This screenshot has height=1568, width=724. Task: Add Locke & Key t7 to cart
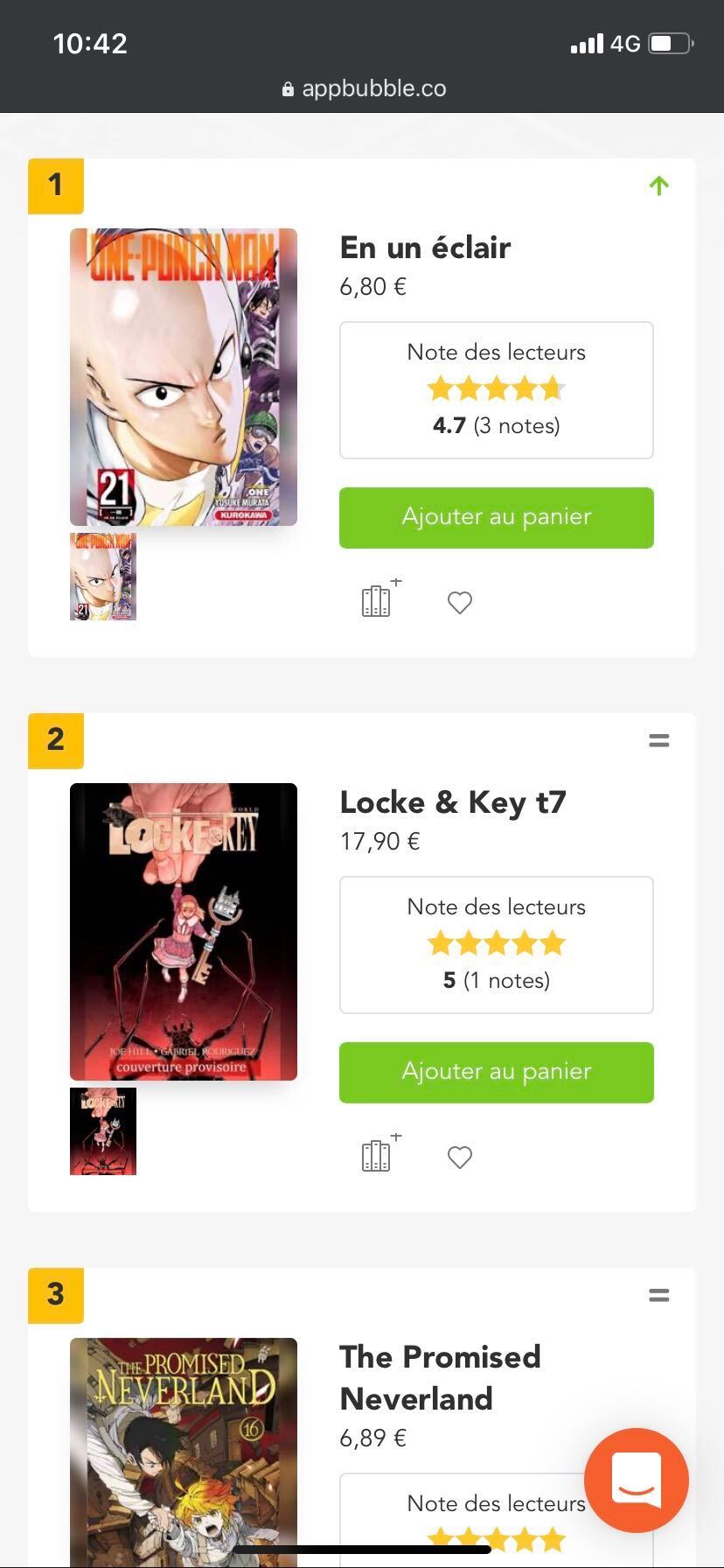click(x=496, y=1072)
